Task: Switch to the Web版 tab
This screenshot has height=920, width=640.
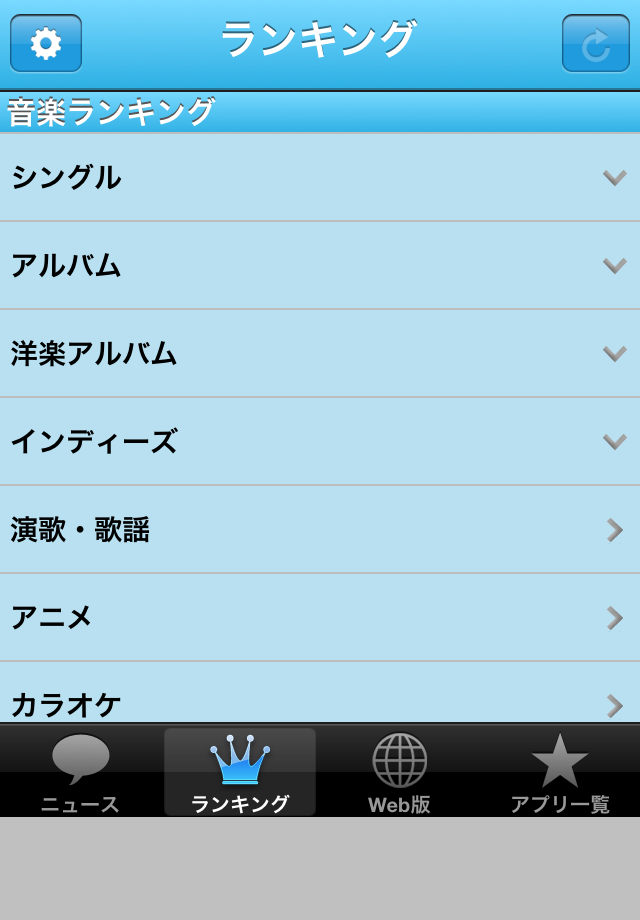Action: tap(399, 772)
